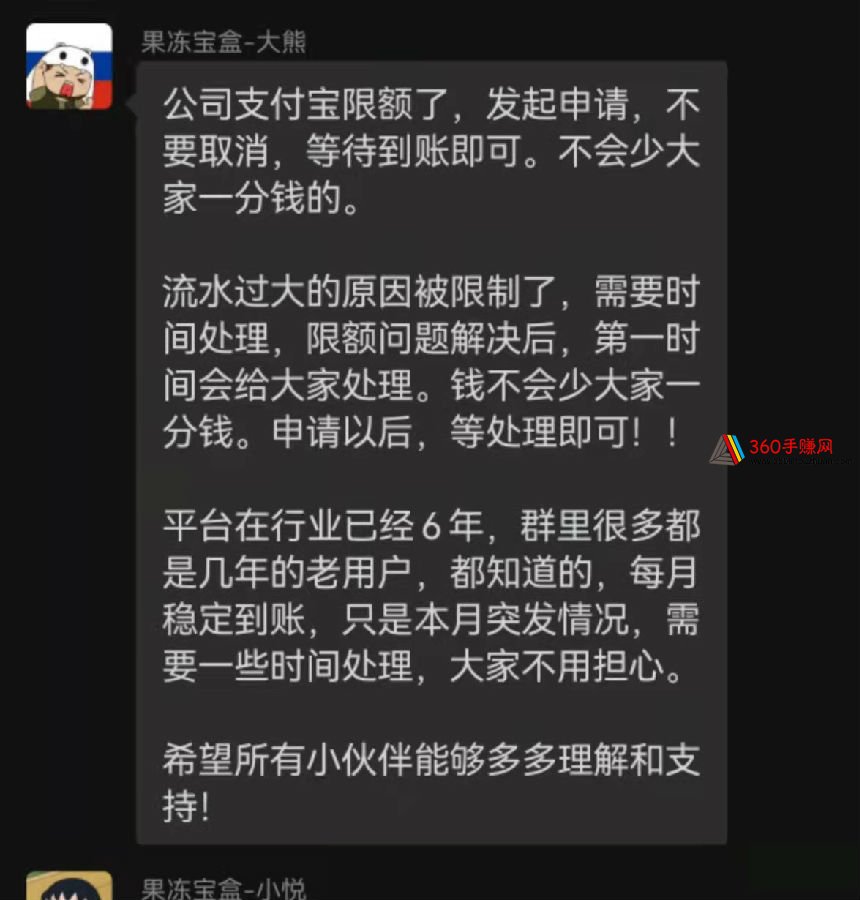This screenshot has width=860, height=900.
Task: Open 果冻宝盒-小悦's profile avatar
Action: point(69,886)
